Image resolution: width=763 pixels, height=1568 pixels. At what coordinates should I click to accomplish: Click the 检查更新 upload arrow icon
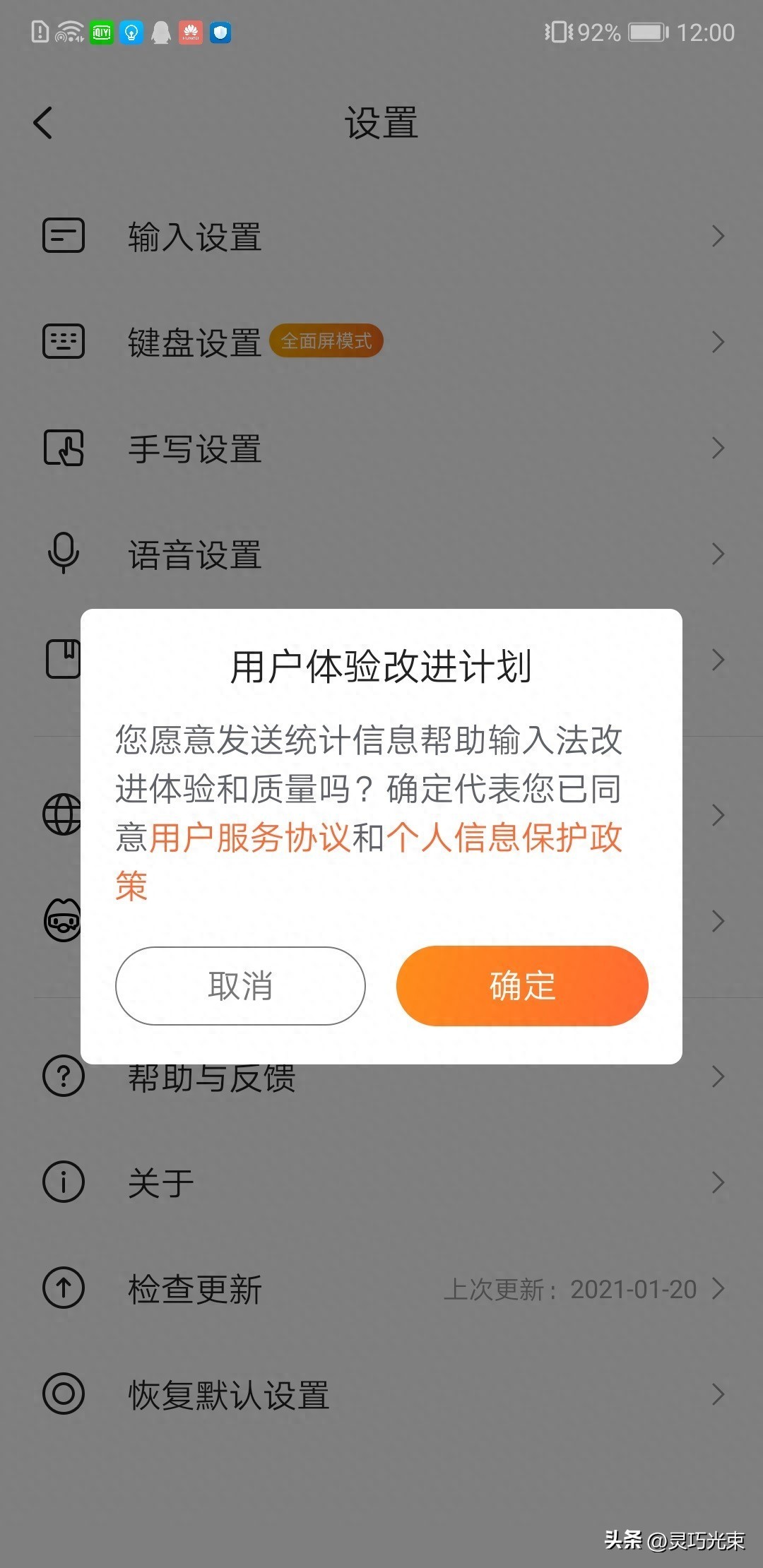[63, 1288]
